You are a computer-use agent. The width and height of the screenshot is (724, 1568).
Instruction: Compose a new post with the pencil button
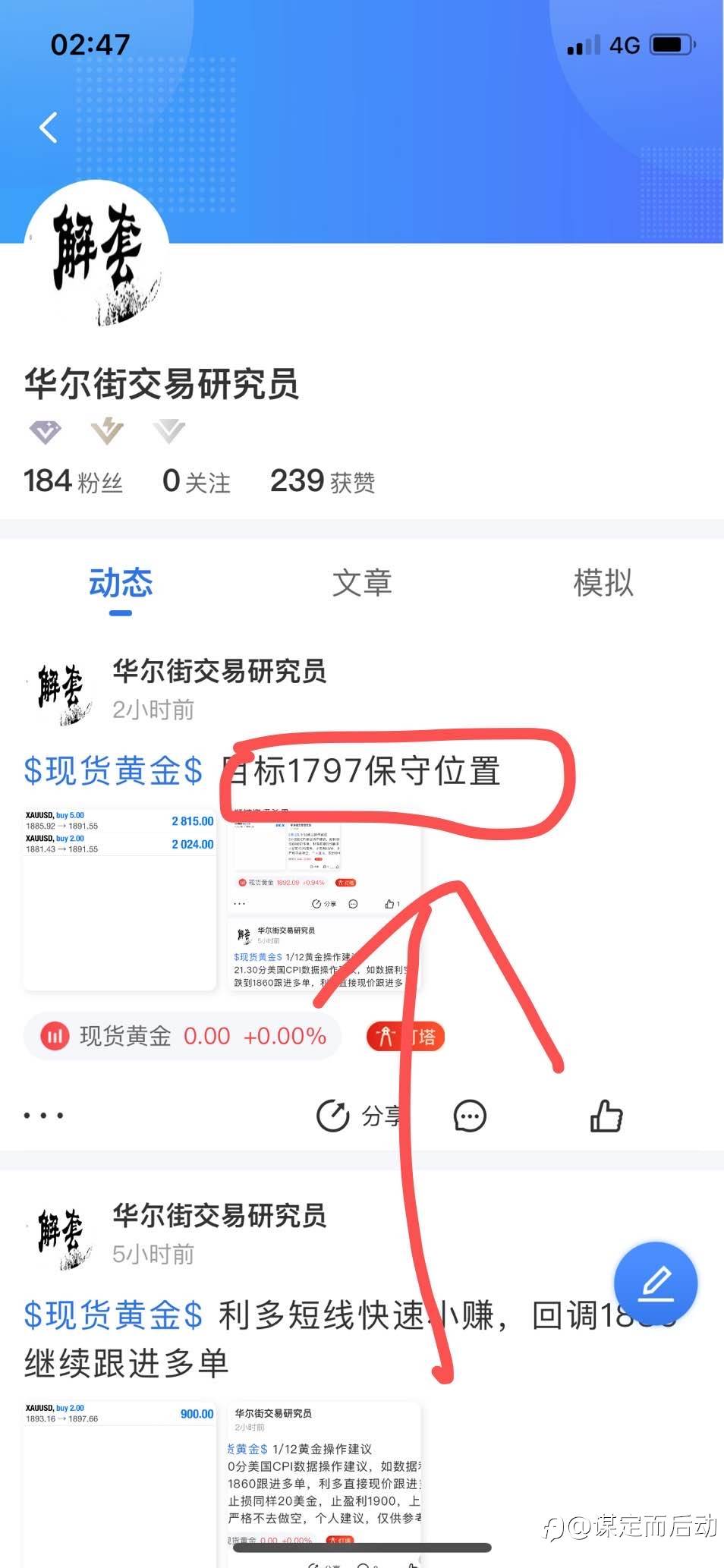tap(656, 1283)
